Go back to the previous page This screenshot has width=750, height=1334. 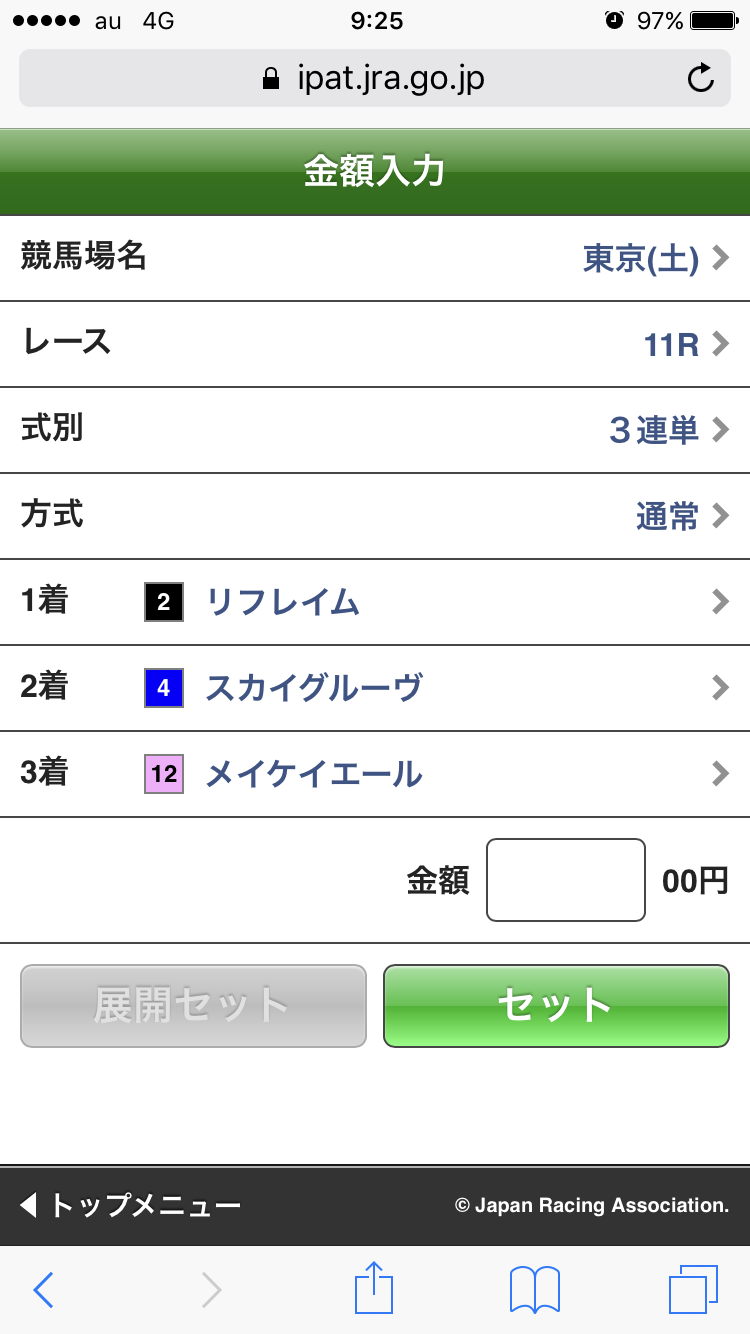pyautogui.click(x=43, y=1290)
